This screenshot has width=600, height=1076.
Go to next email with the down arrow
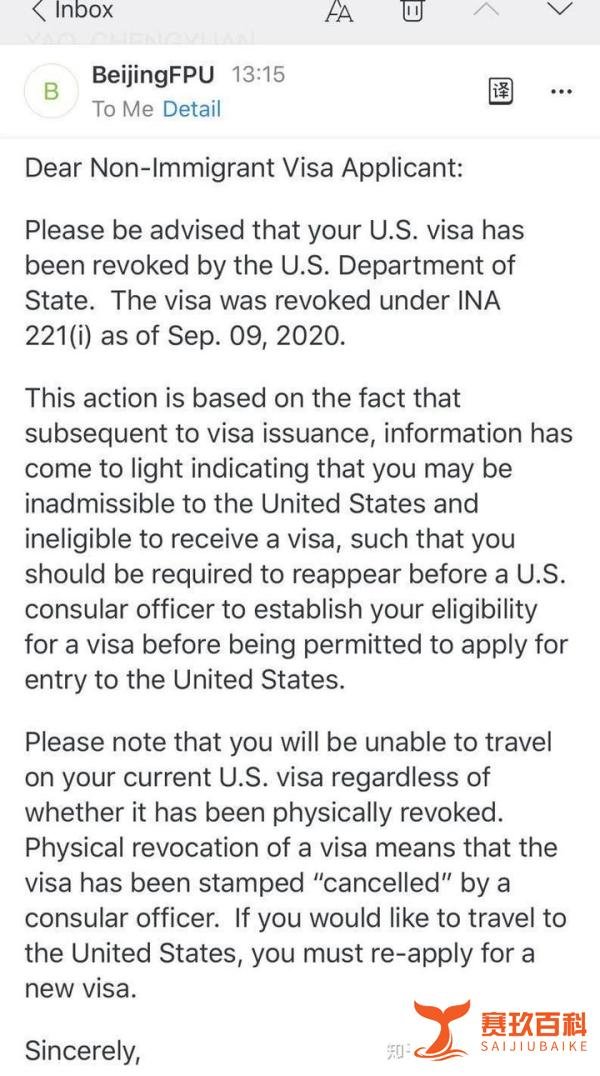pyautogui.click(x=559, y=8)
